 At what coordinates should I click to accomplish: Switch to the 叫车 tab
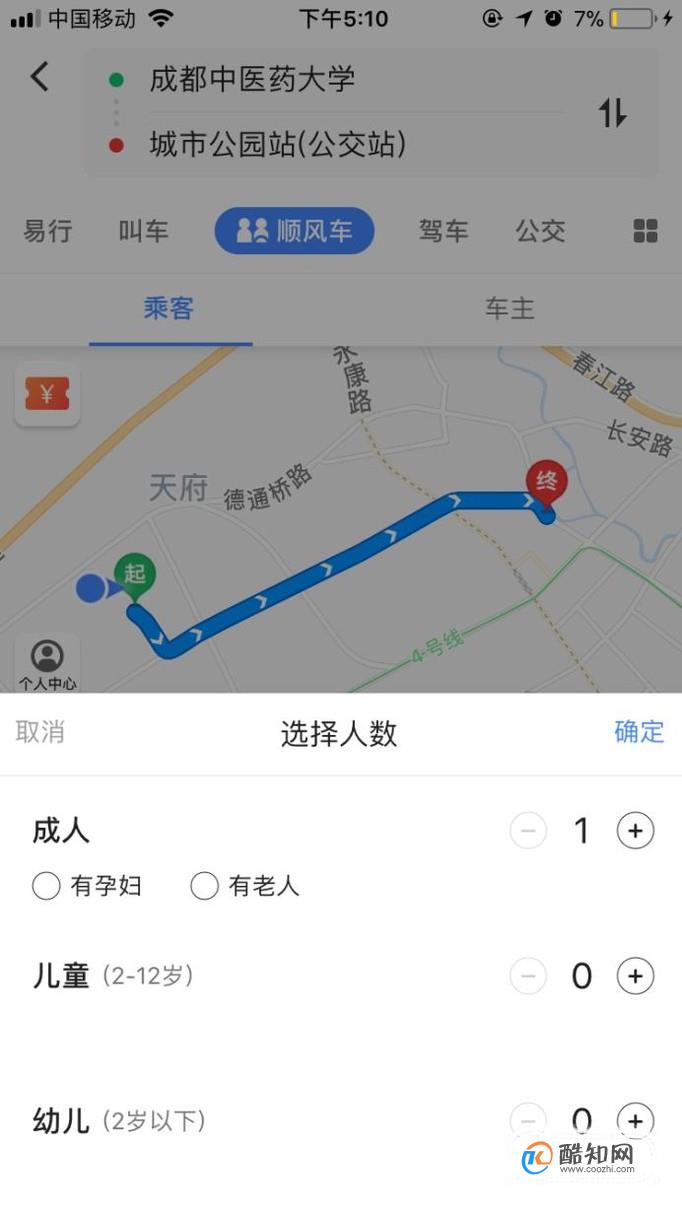pyautogui.click(x=143, y=231)
